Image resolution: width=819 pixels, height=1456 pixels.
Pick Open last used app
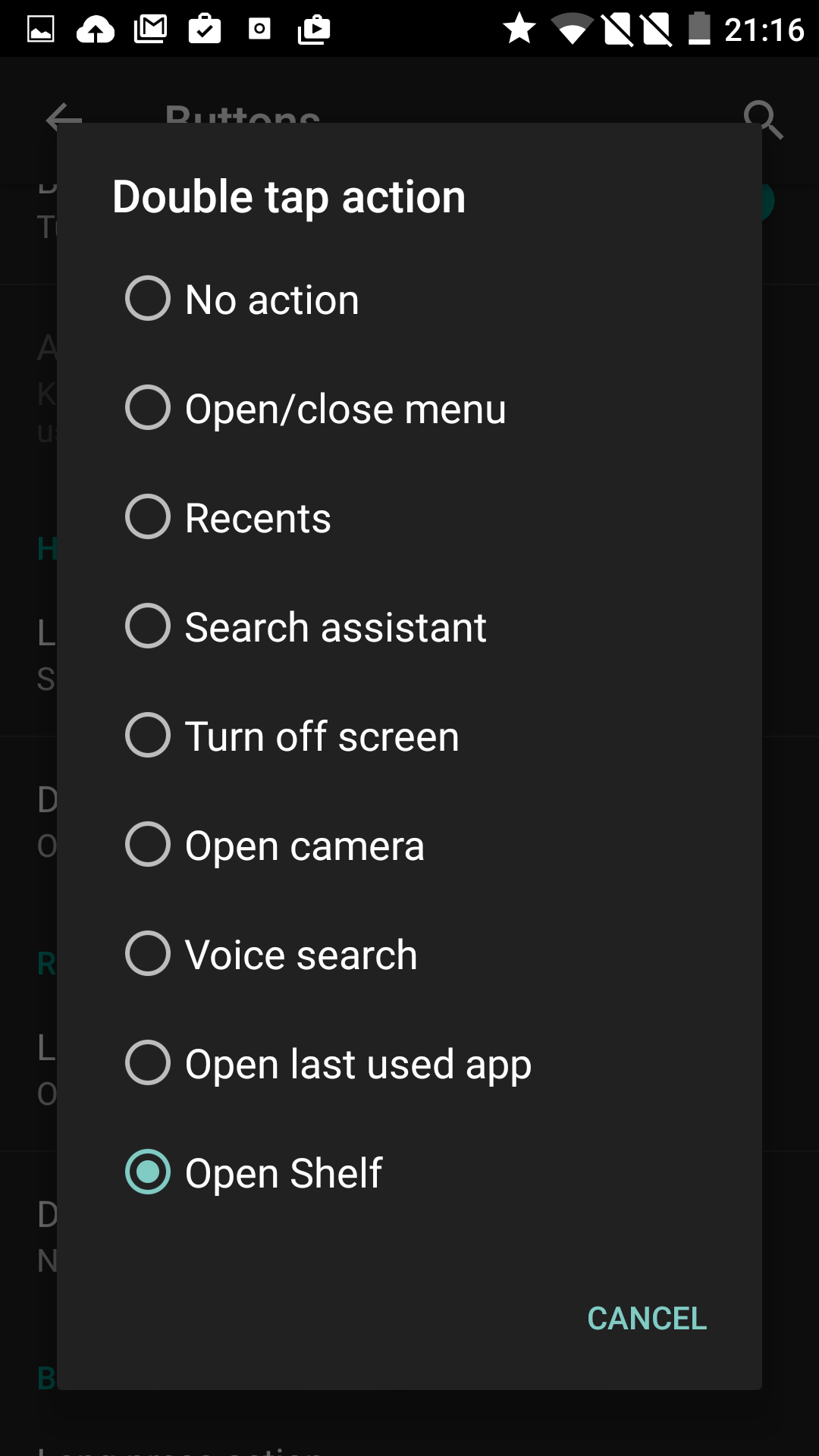(x=409, y=1063)
